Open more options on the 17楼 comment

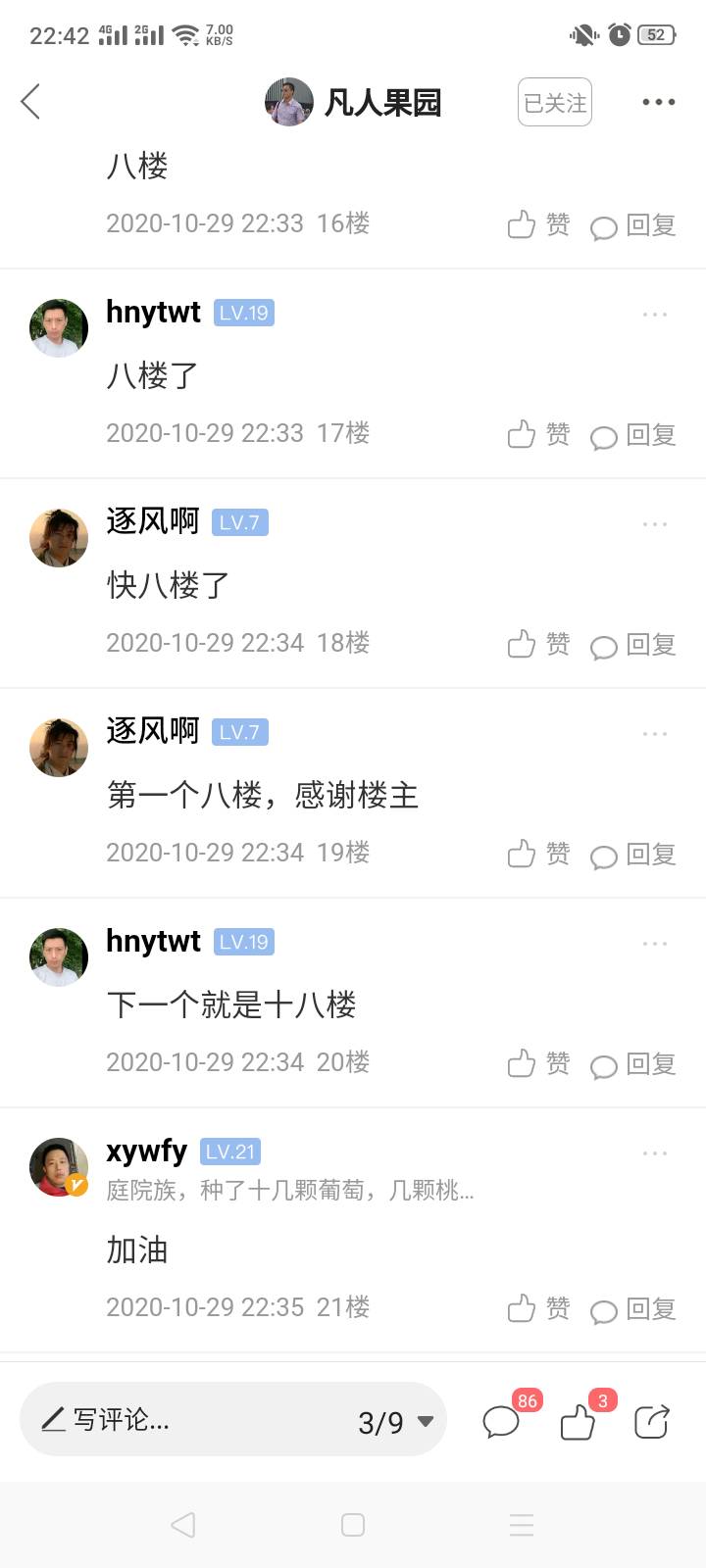tap(655, 315)
